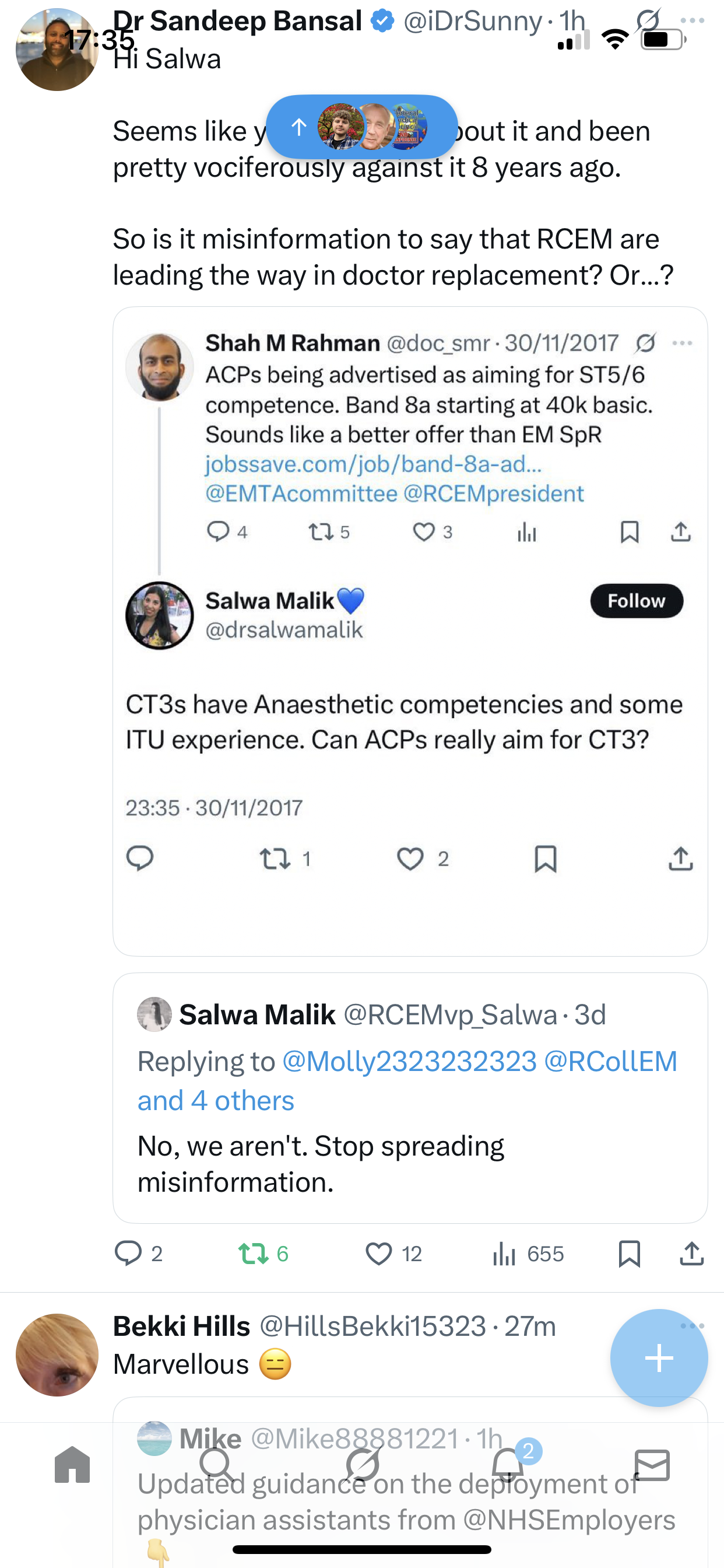Image resolution: width=724 pixels, height=1568 pixels.
Task: Compose a new post with plus button
Action: tap(659, 1358)
